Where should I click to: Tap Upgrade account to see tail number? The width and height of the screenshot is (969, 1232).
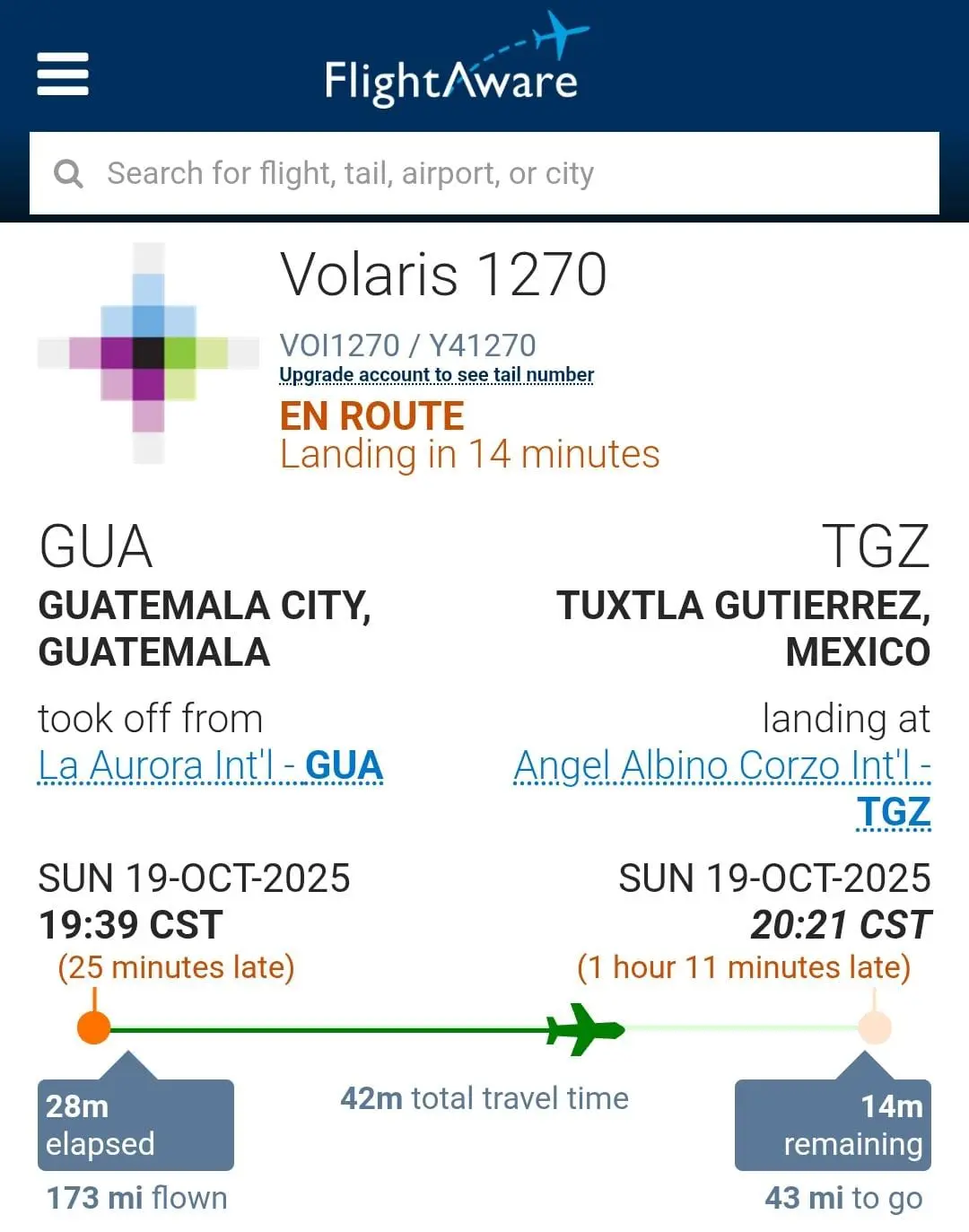(436, 374)
